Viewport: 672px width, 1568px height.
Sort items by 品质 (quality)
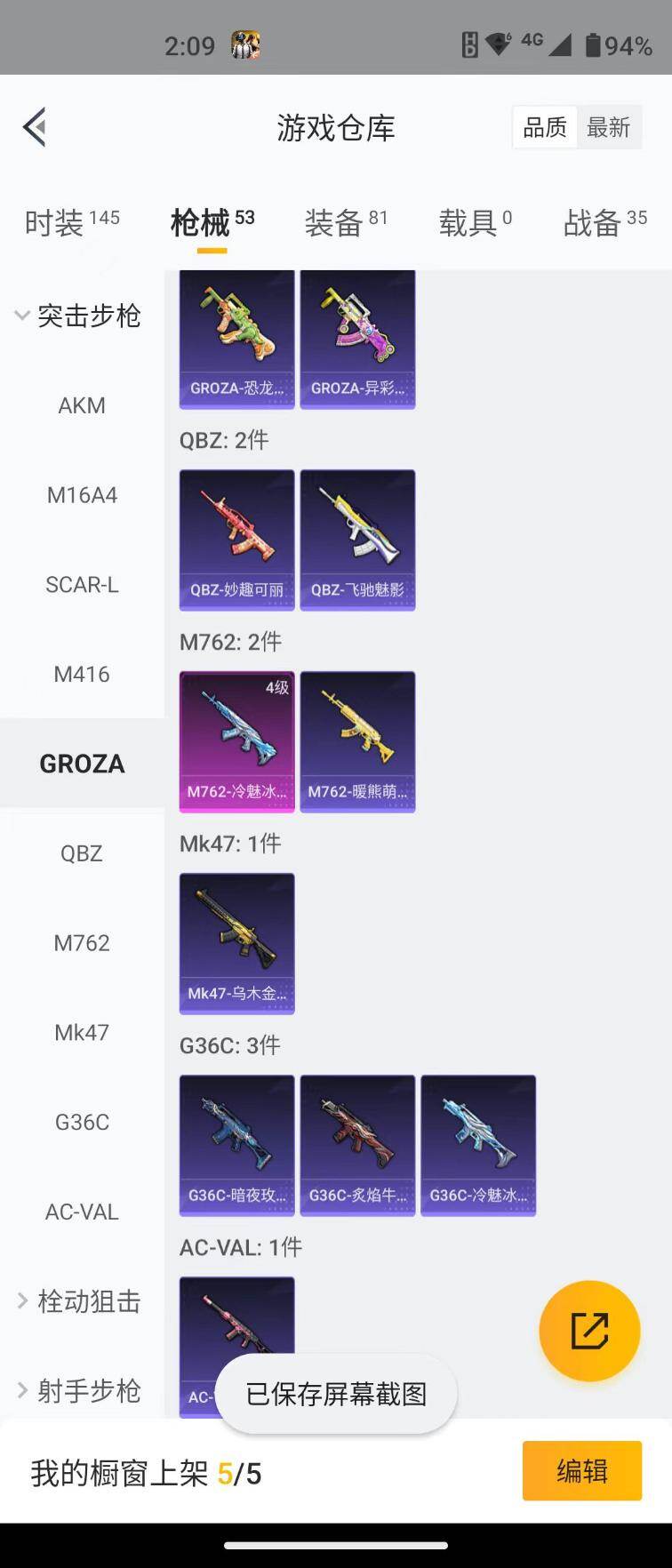[544, 128]
